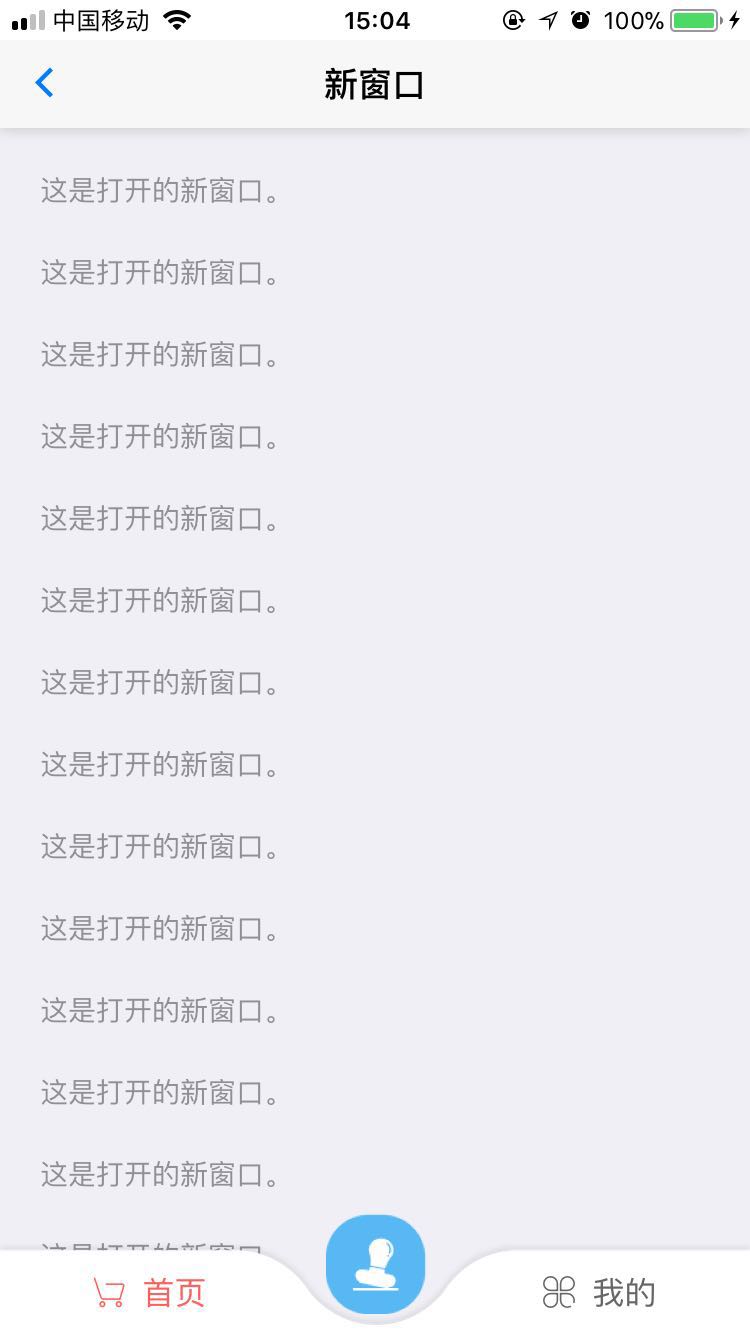
Task: Open the 我的 tab
Action: [599, 1292]
